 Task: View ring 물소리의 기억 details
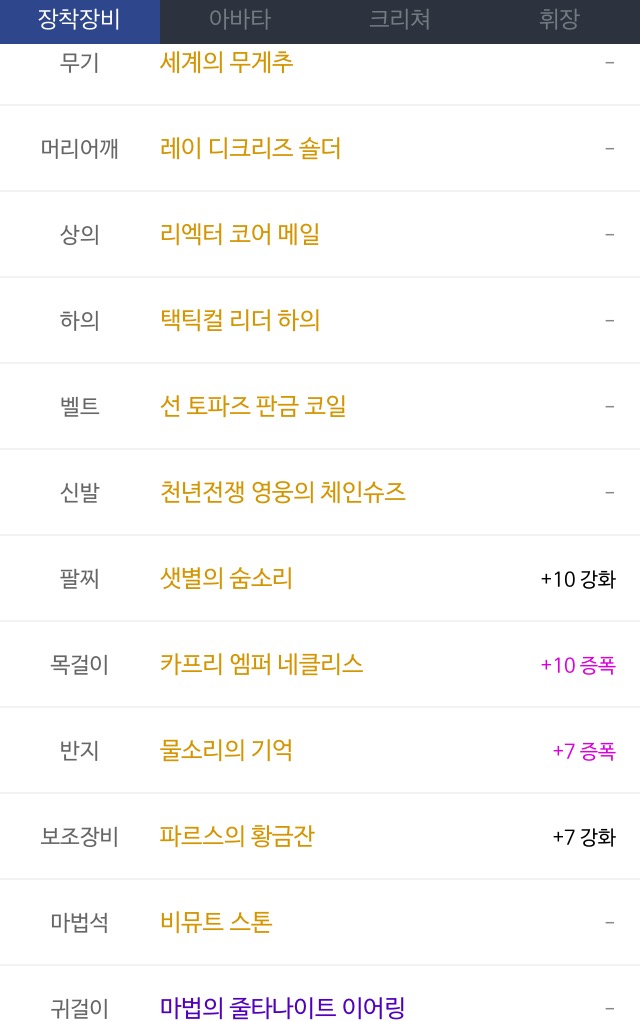tap(226, 751)
